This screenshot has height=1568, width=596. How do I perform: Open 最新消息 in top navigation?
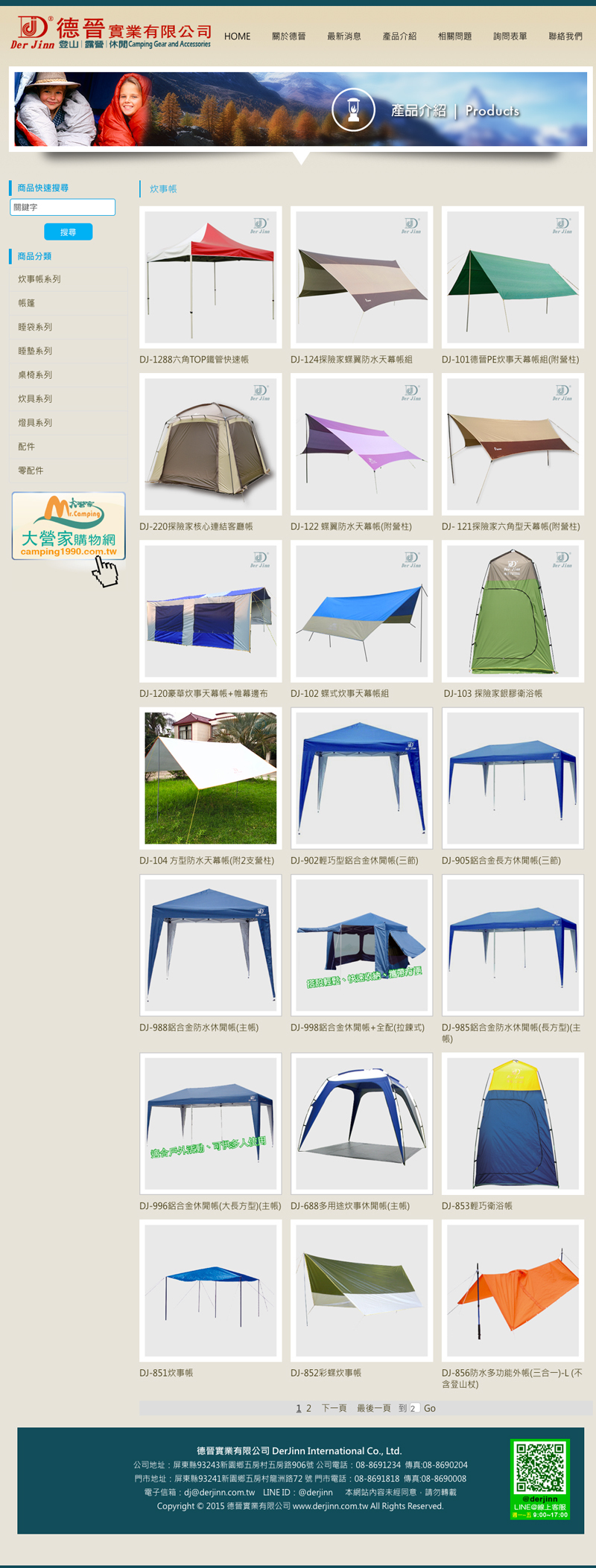pos(343,36)
